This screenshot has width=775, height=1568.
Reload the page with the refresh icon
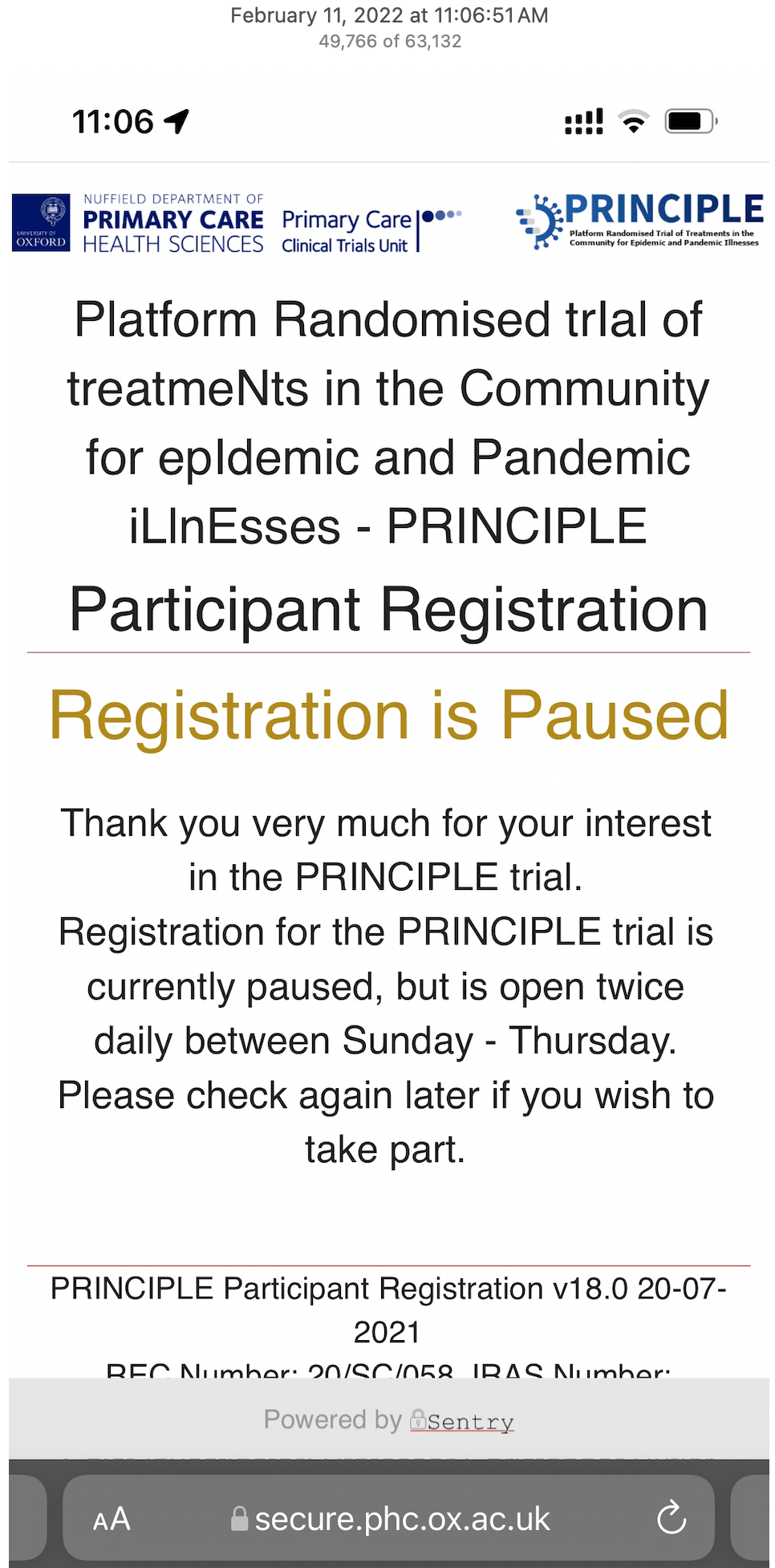(672, 1517)
